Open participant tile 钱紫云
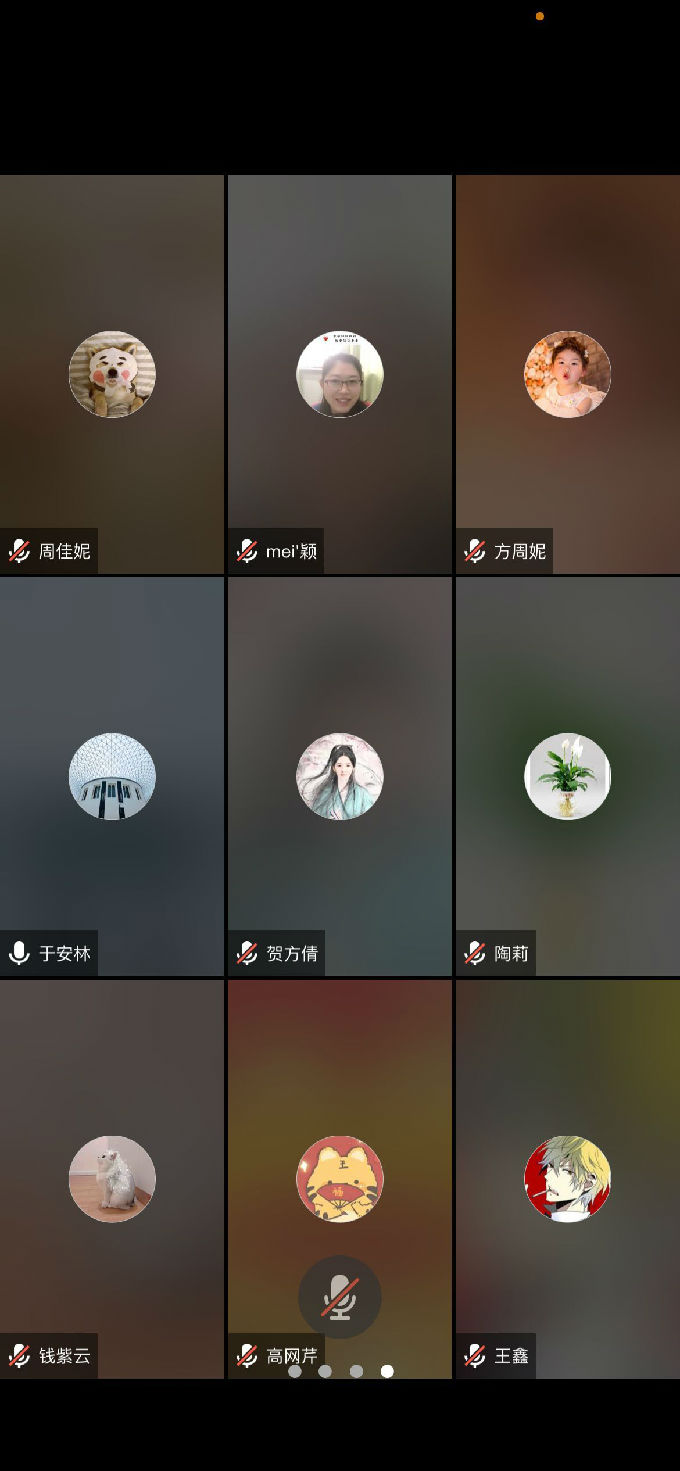 112,1178
